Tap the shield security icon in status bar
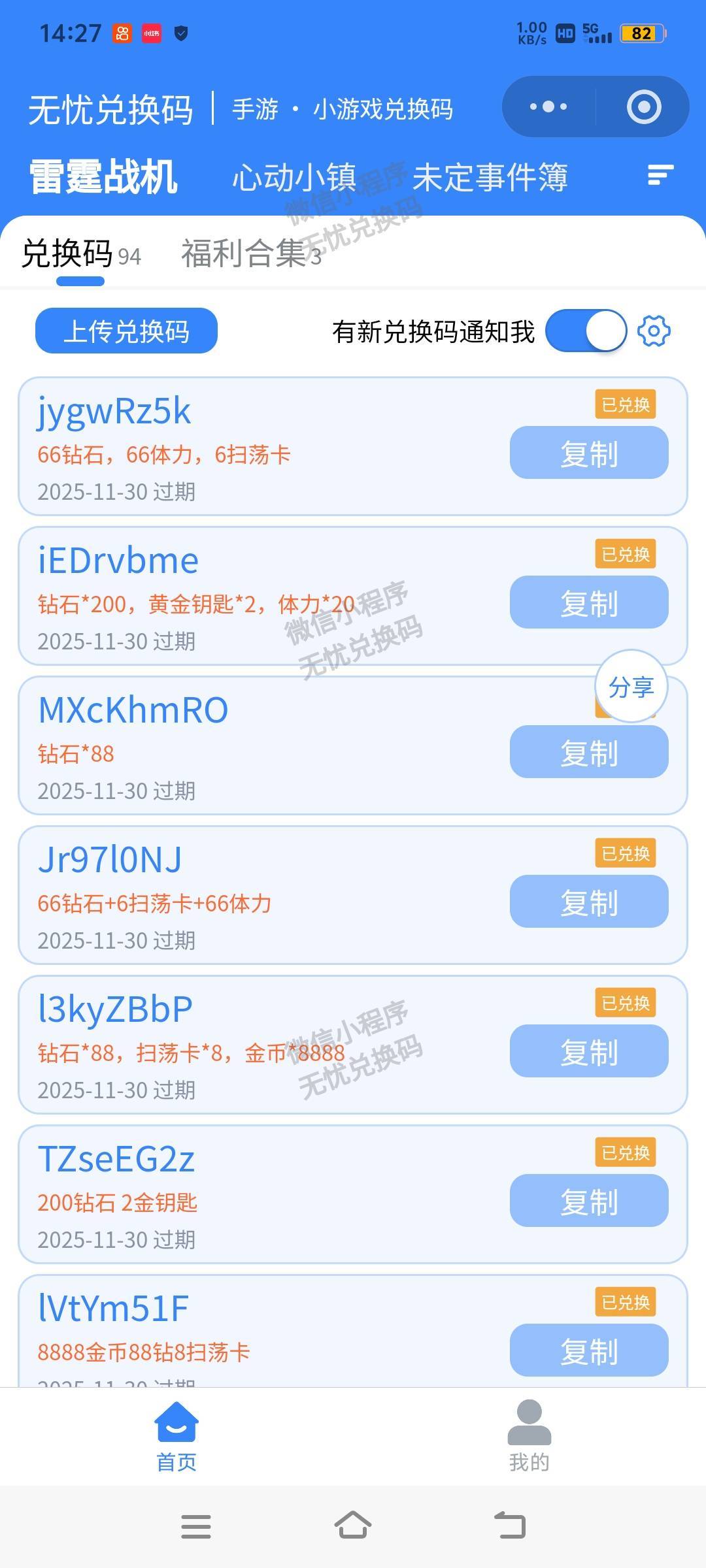Viewport: 706px width, 1568px height. [x=179, y=34]
